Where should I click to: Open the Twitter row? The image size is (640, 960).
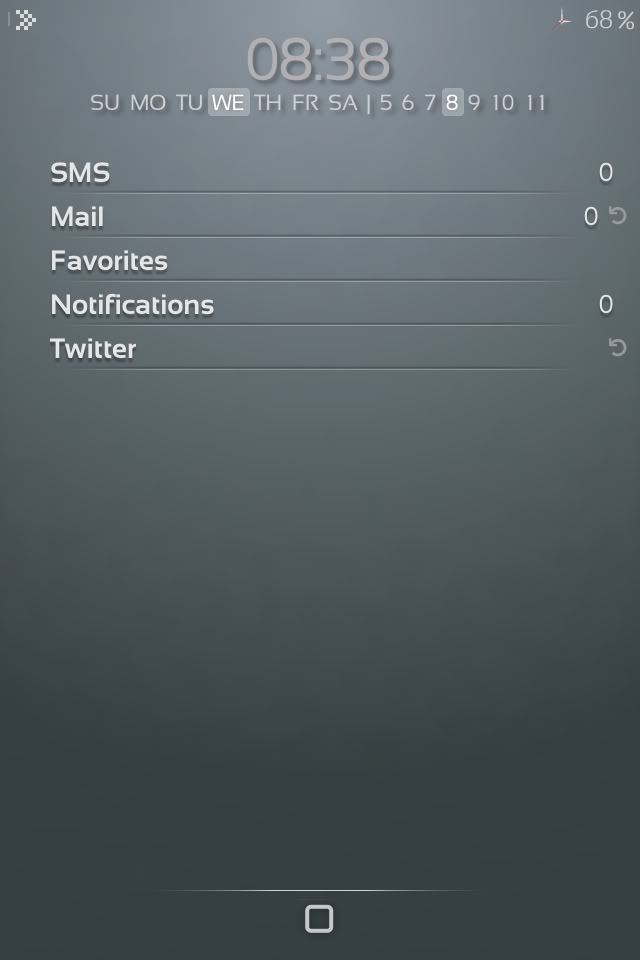(93, 349)
